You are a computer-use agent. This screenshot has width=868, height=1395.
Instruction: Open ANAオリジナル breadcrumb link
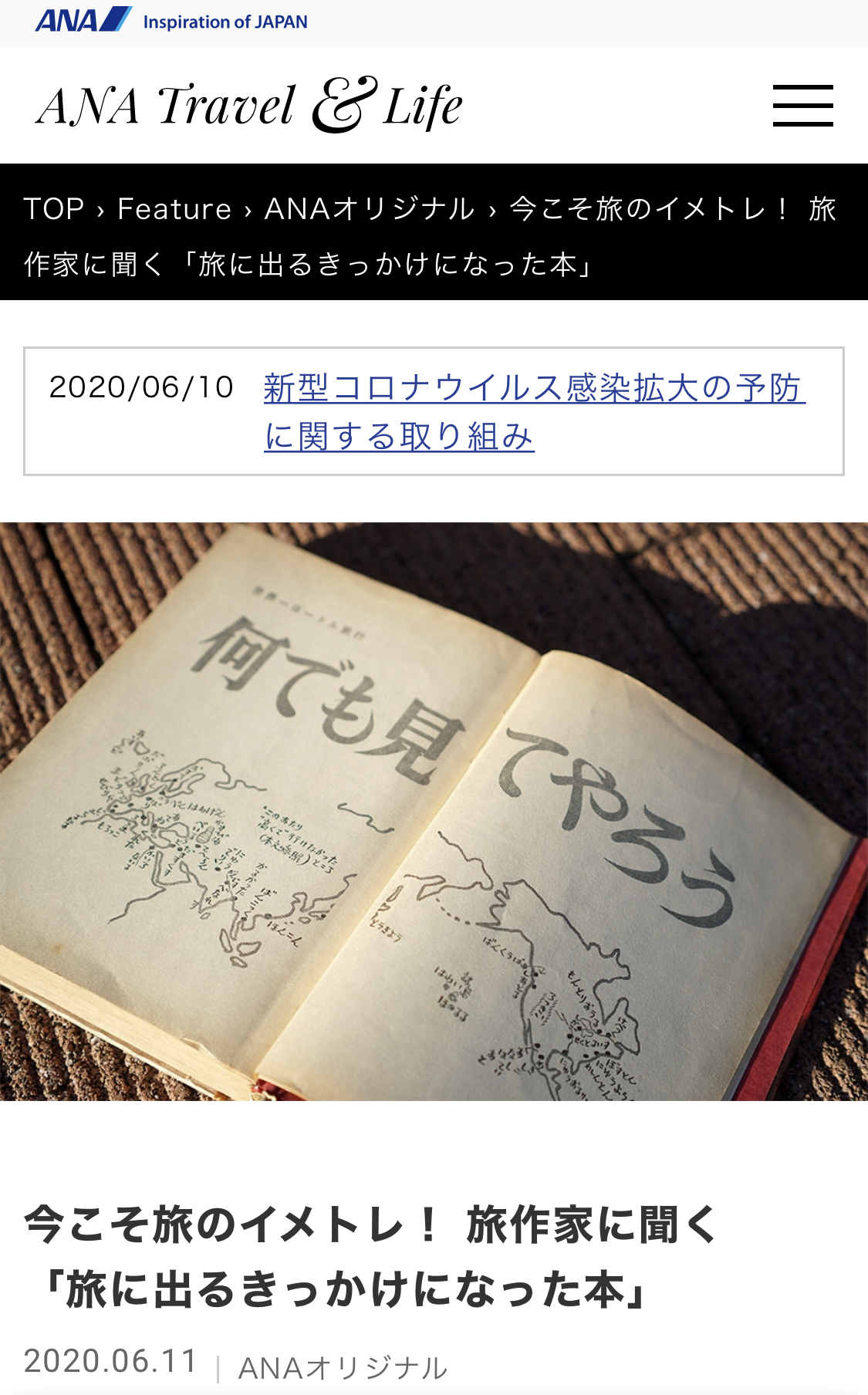(x=370, y=209)
